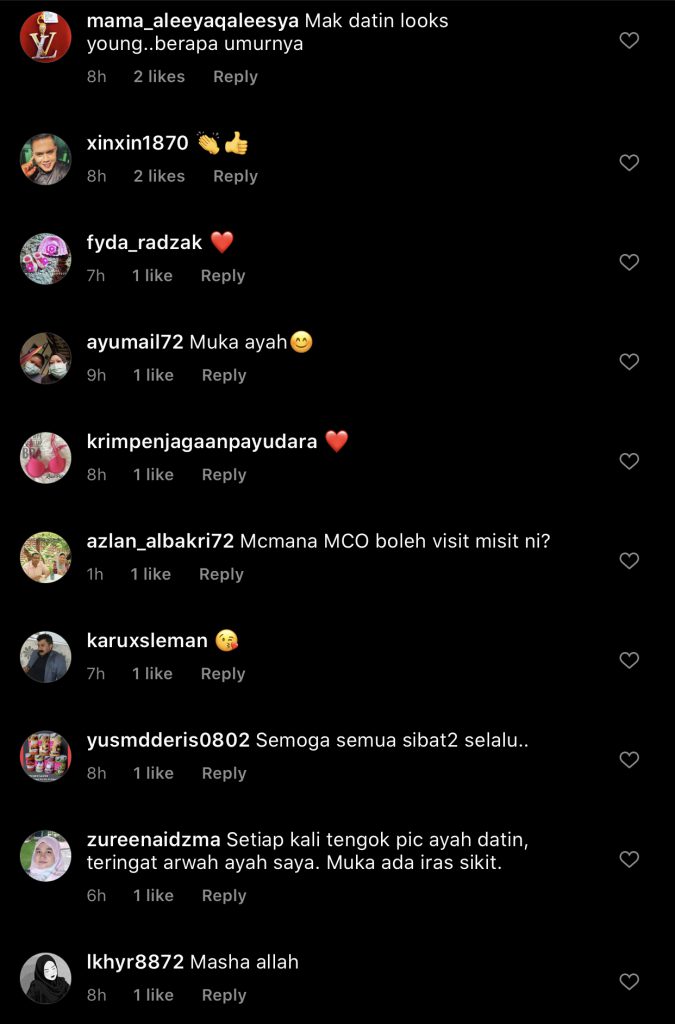
Task: View likes on mama_aleeyaqaleesya's comment
Action: click(159, 77)
